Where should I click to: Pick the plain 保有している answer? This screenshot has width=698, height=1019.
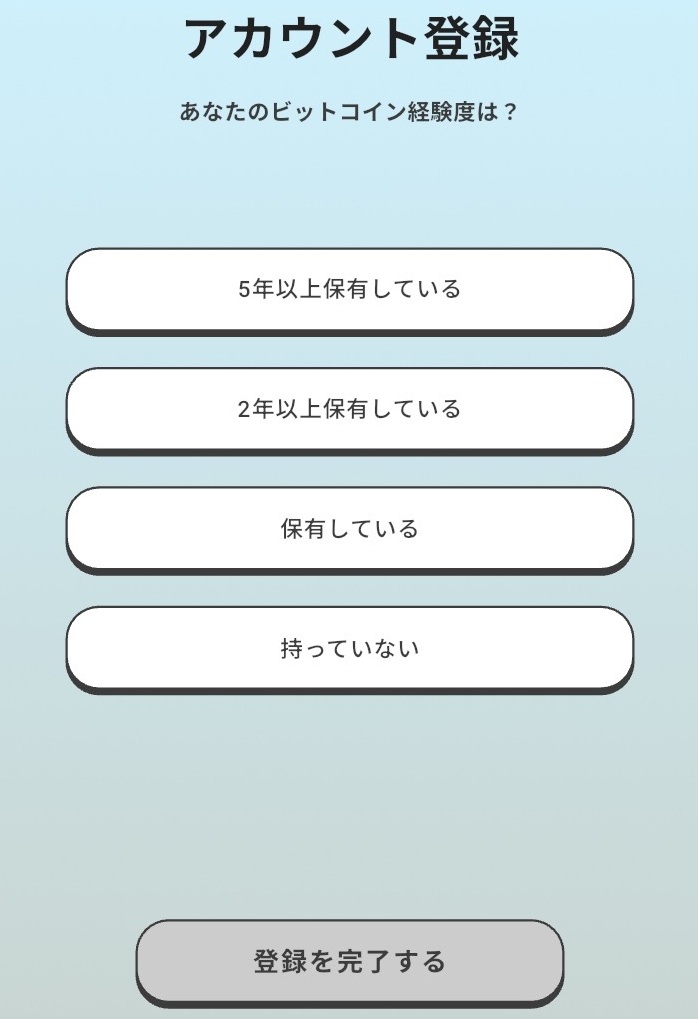(349, 528)
